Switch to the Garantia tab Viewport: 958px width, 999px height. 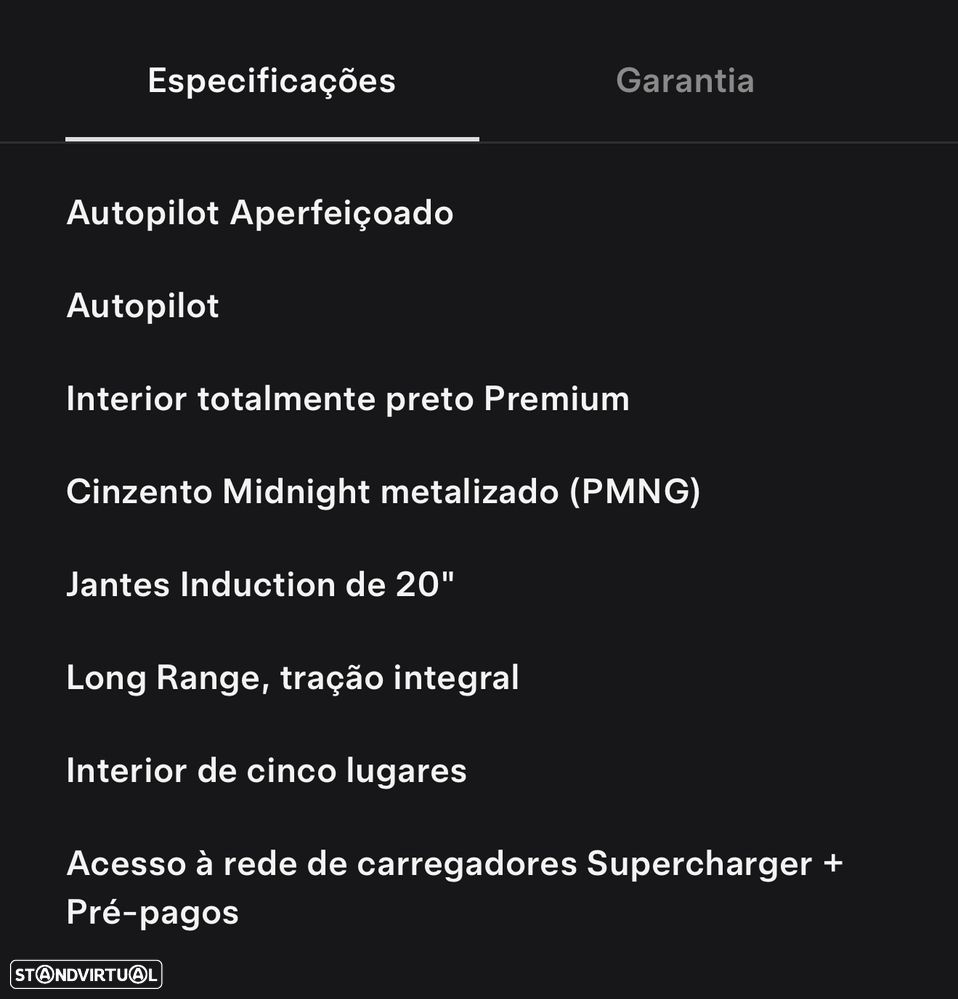click(685, 81)
